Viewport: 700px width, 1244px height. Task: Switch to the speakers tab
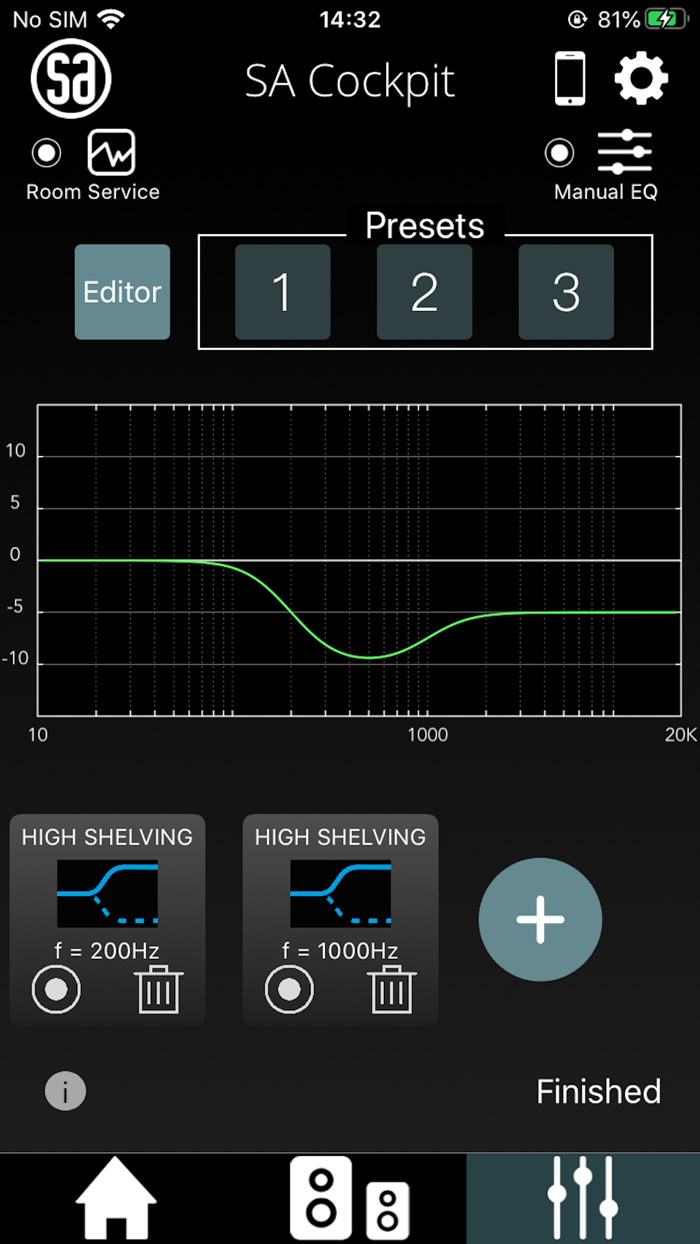tap(349, 1198)
